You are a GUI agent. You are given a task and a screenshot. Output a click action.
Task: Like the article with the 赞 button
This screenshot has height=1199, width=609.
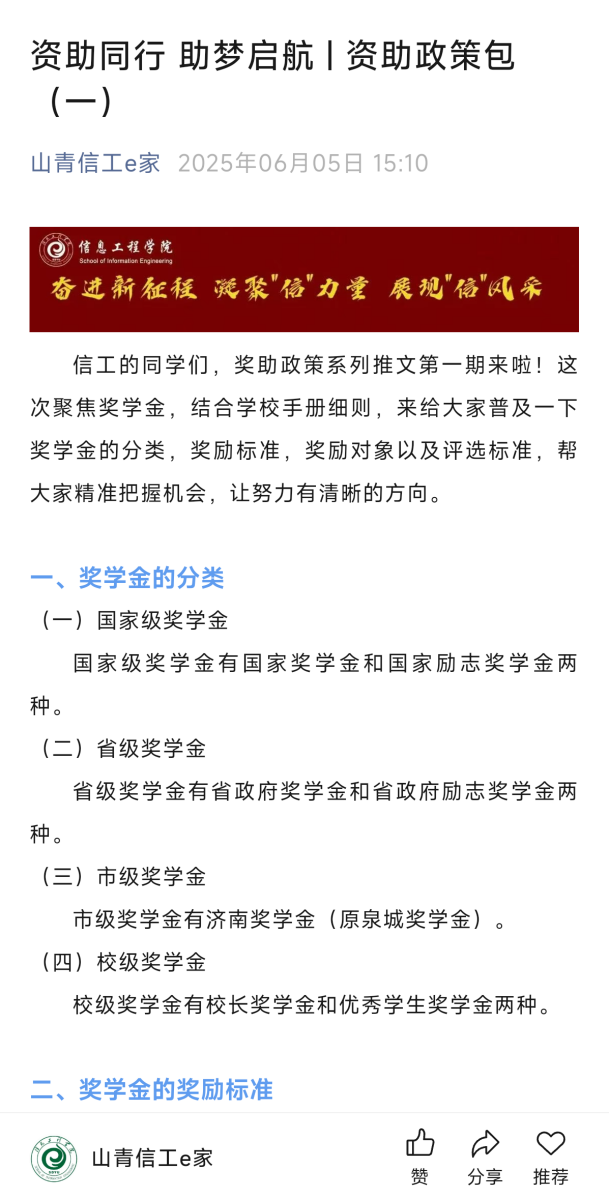[420, 1157]
